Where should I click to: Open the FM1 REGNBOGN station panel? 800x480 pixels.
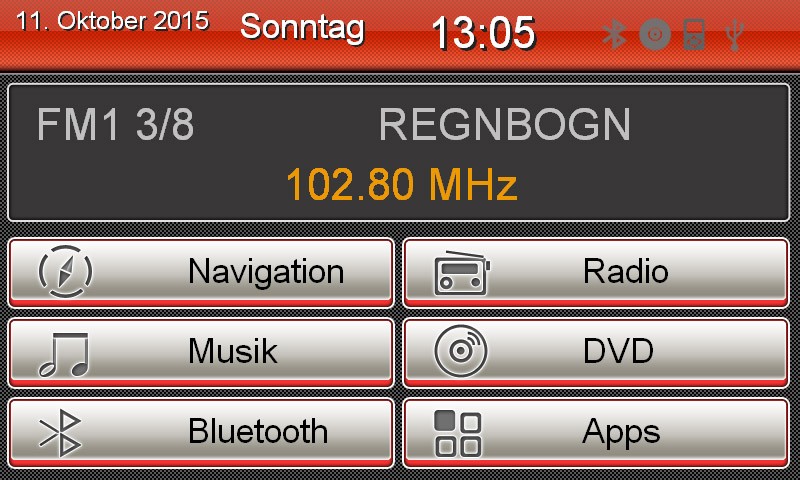[x=400, y=153]
